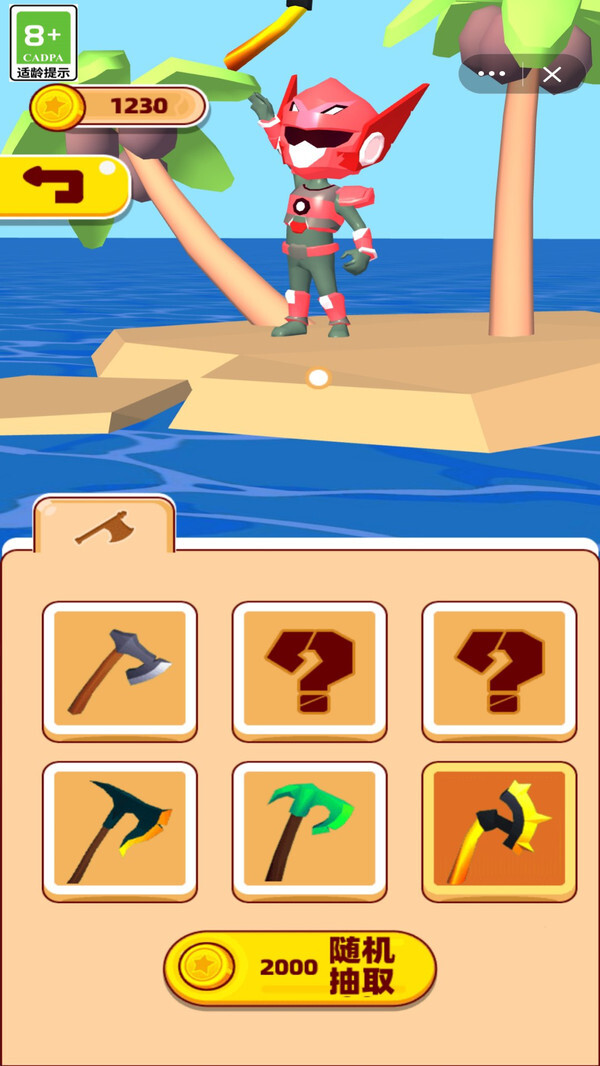Screen dimensions: 600x1066
Task: Tap the second locked question mark item
Action: tap(499, 670)
